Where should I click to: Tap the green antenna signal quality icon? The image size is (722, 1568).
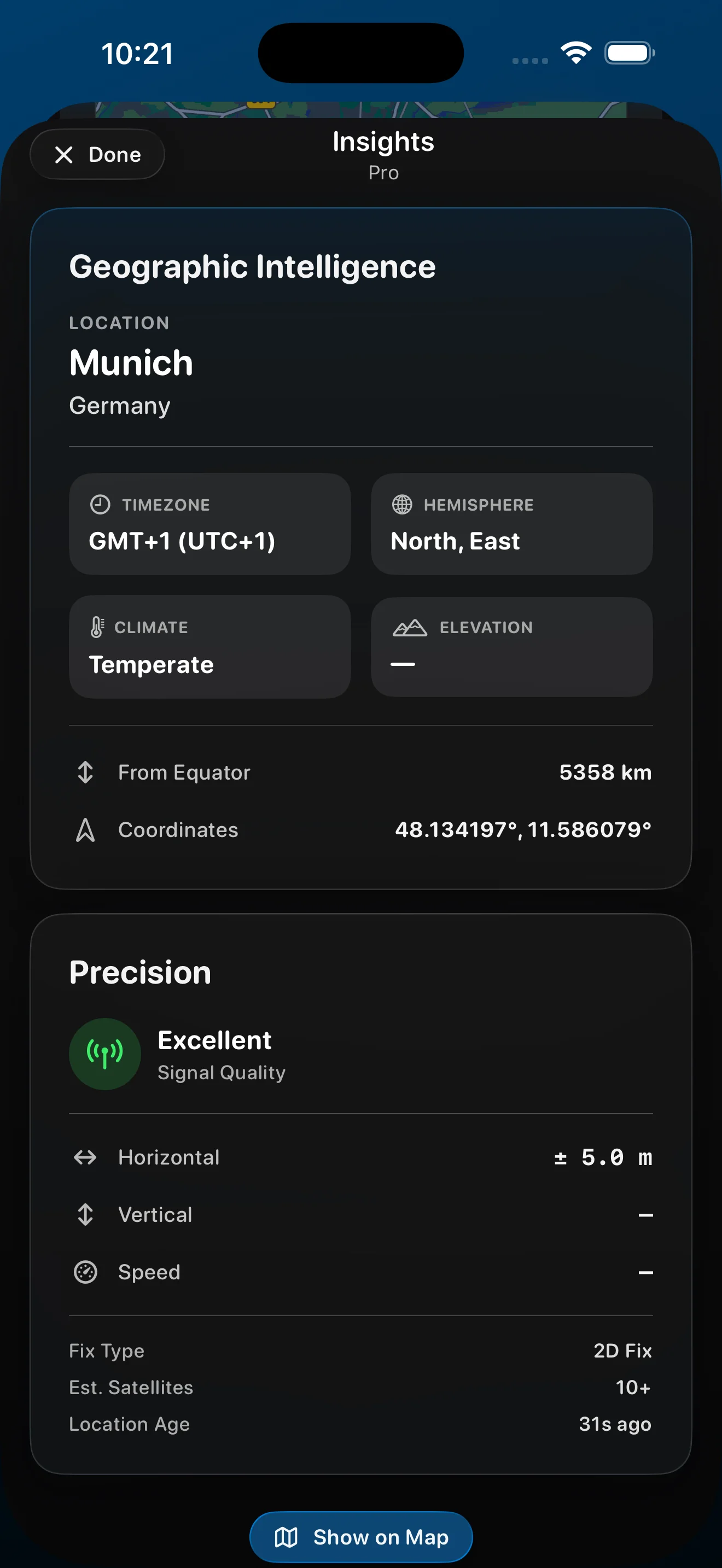point(104,1054)
